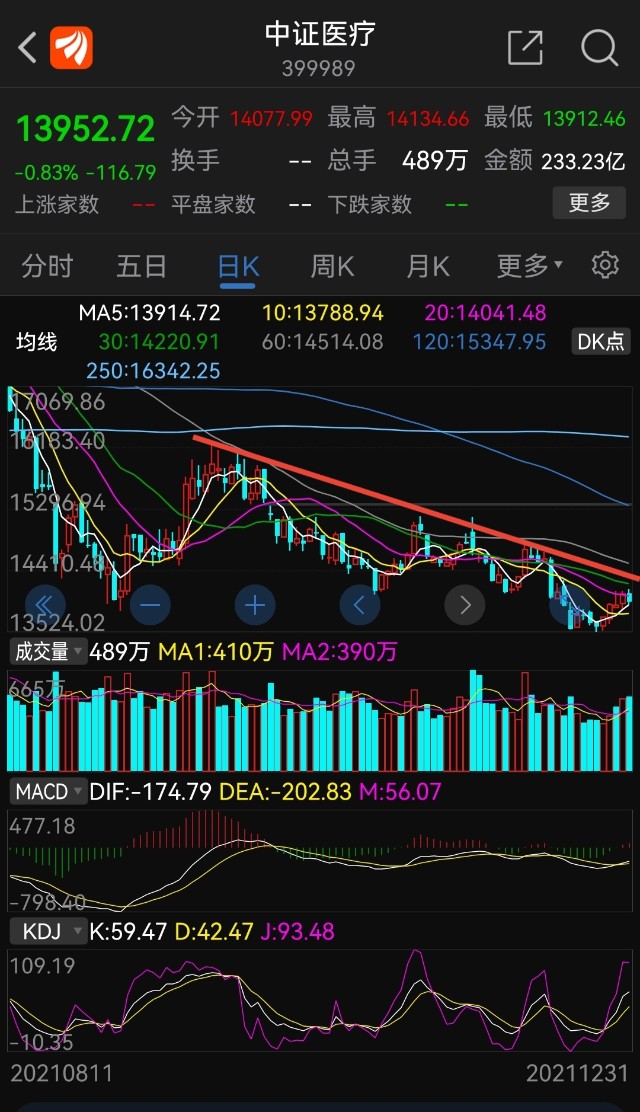This screenshot has height=1112, width=640.
Task: Share this index chart
Action: [x=525, y=47]
